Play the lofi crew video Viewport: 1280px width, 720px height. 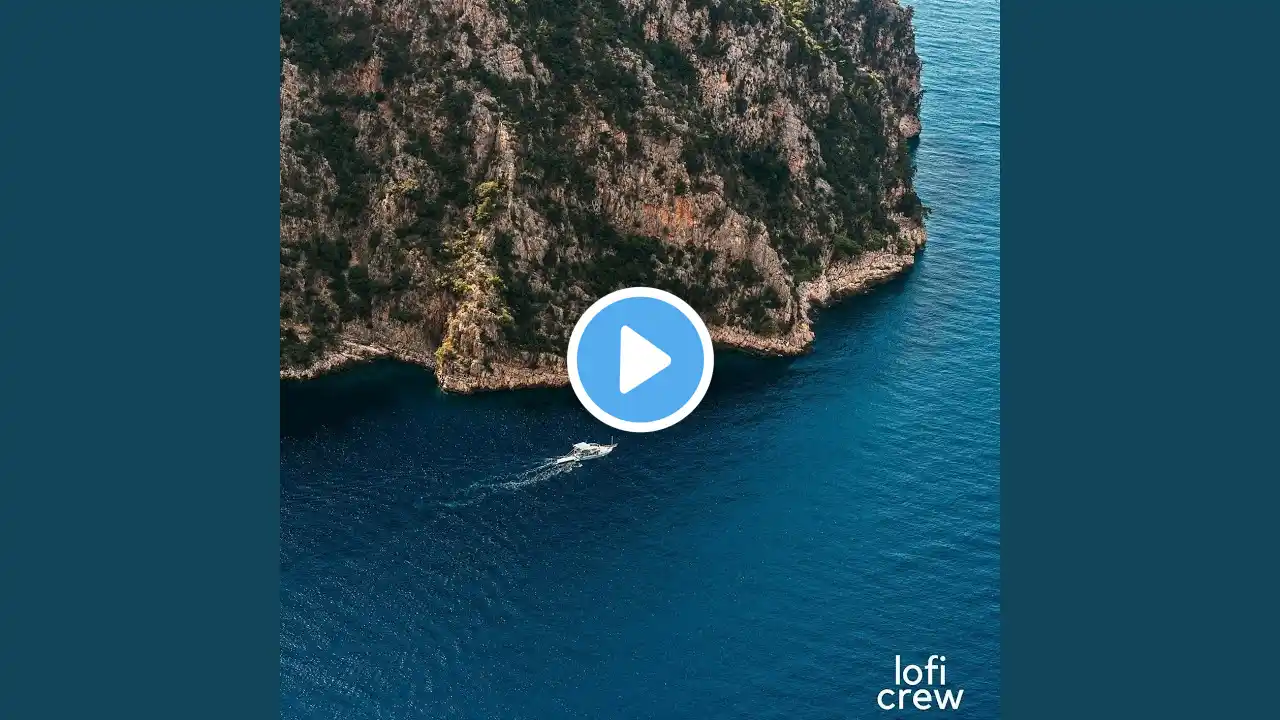coord(640,360)
